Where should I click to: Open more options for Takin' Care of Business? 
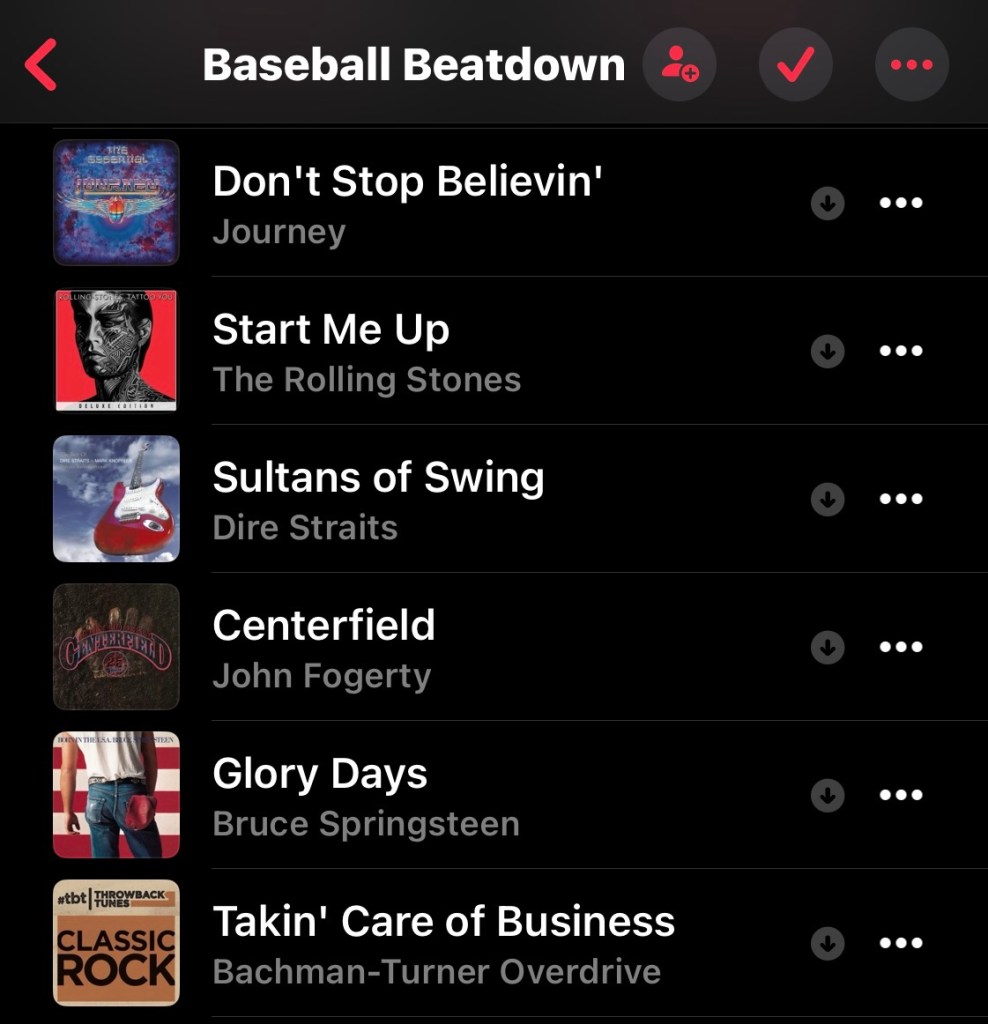coord(901,943)
